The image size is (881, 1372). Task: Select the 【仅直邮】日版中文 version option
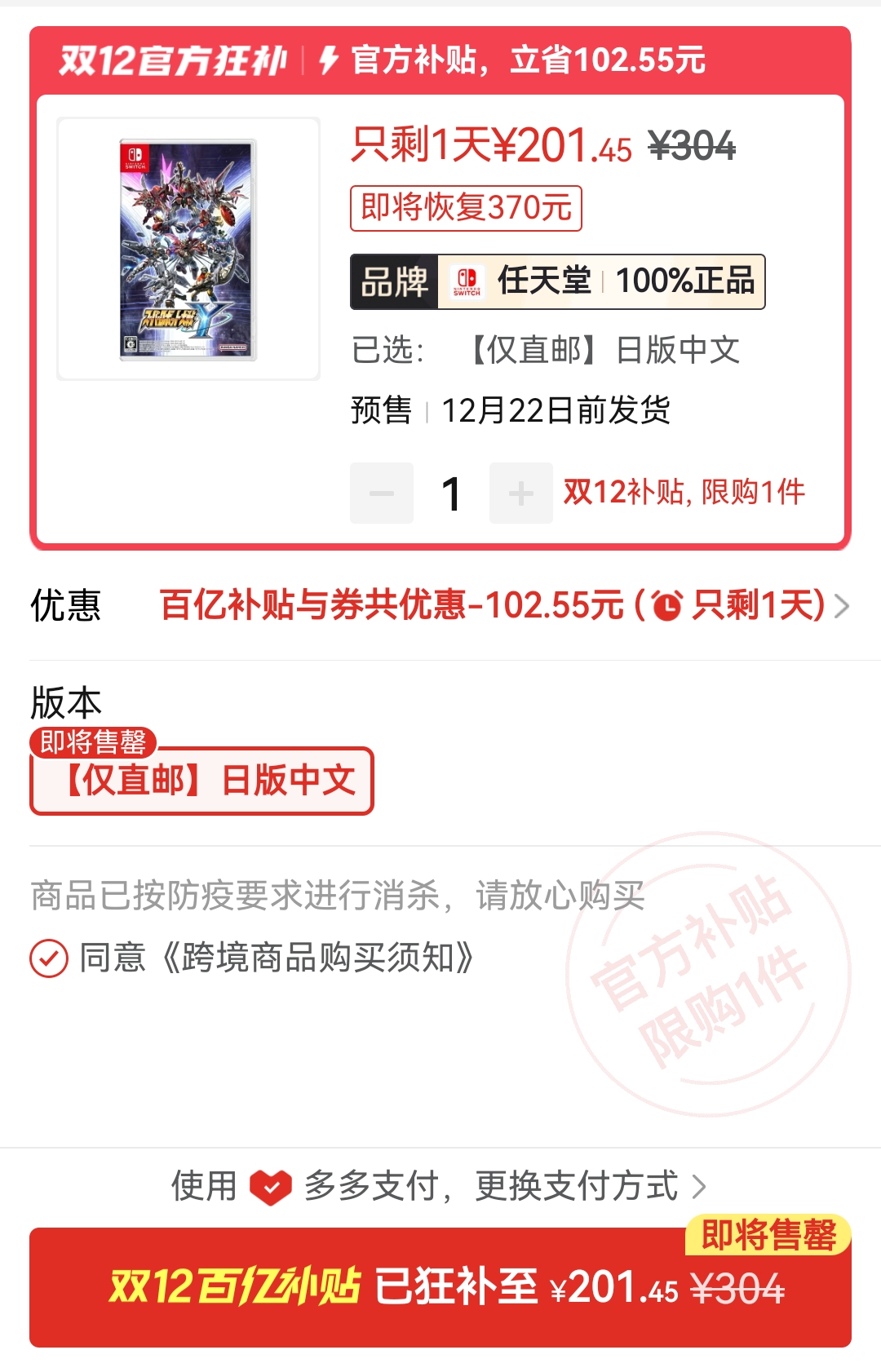point(202,781)
